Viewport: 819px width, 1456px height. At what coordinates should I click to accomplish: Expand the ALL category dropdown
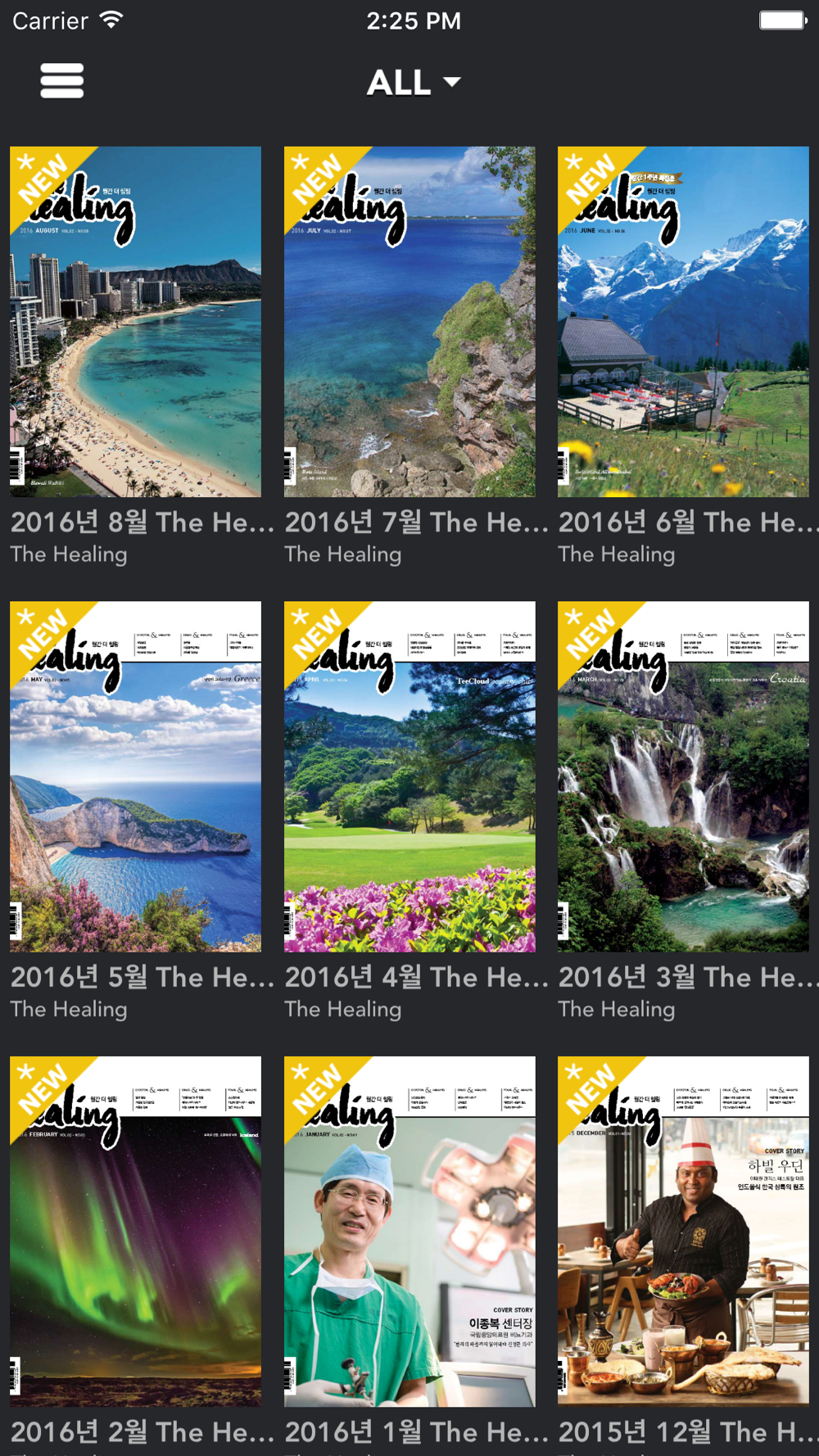pos(414,82)
